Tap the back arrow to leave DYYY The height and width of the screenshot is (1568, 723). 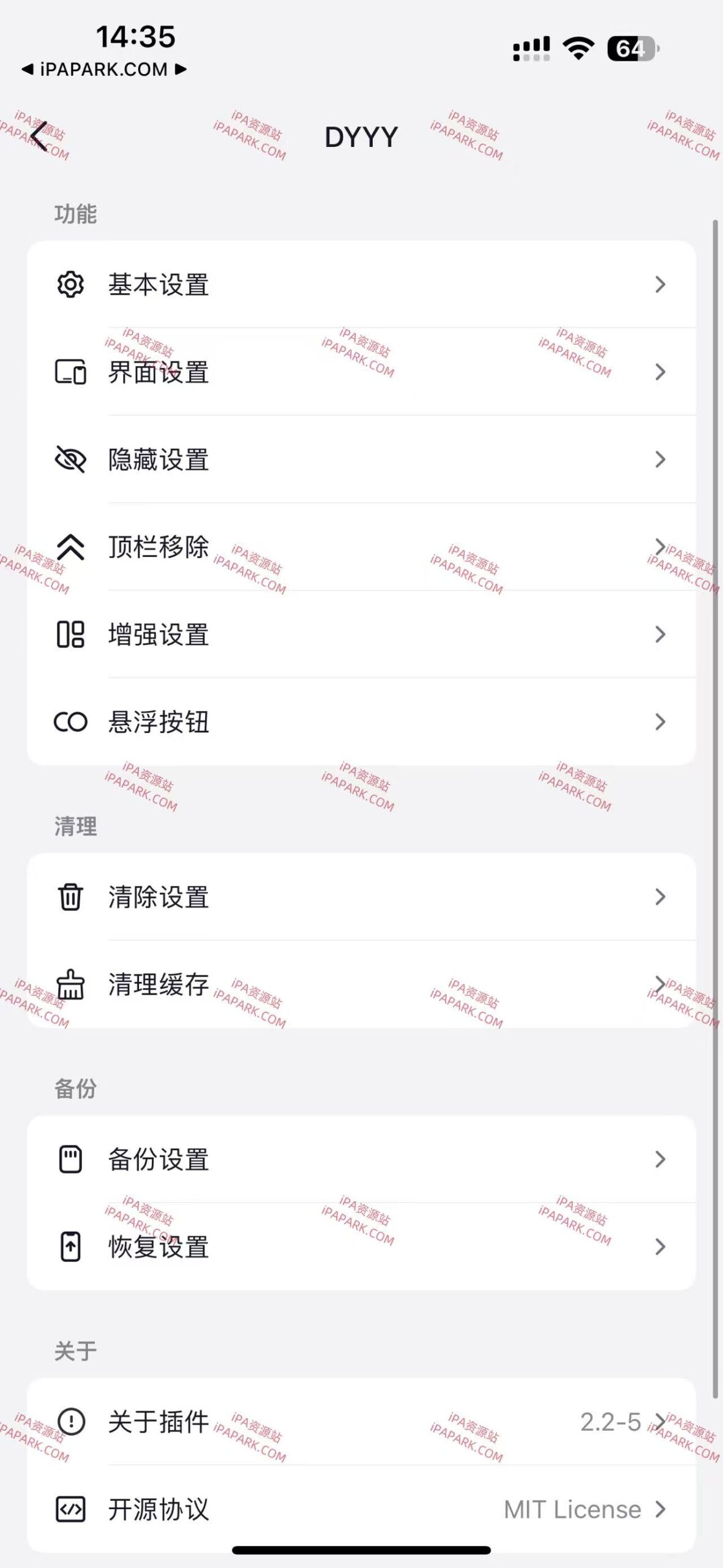(x=37, y=136)
